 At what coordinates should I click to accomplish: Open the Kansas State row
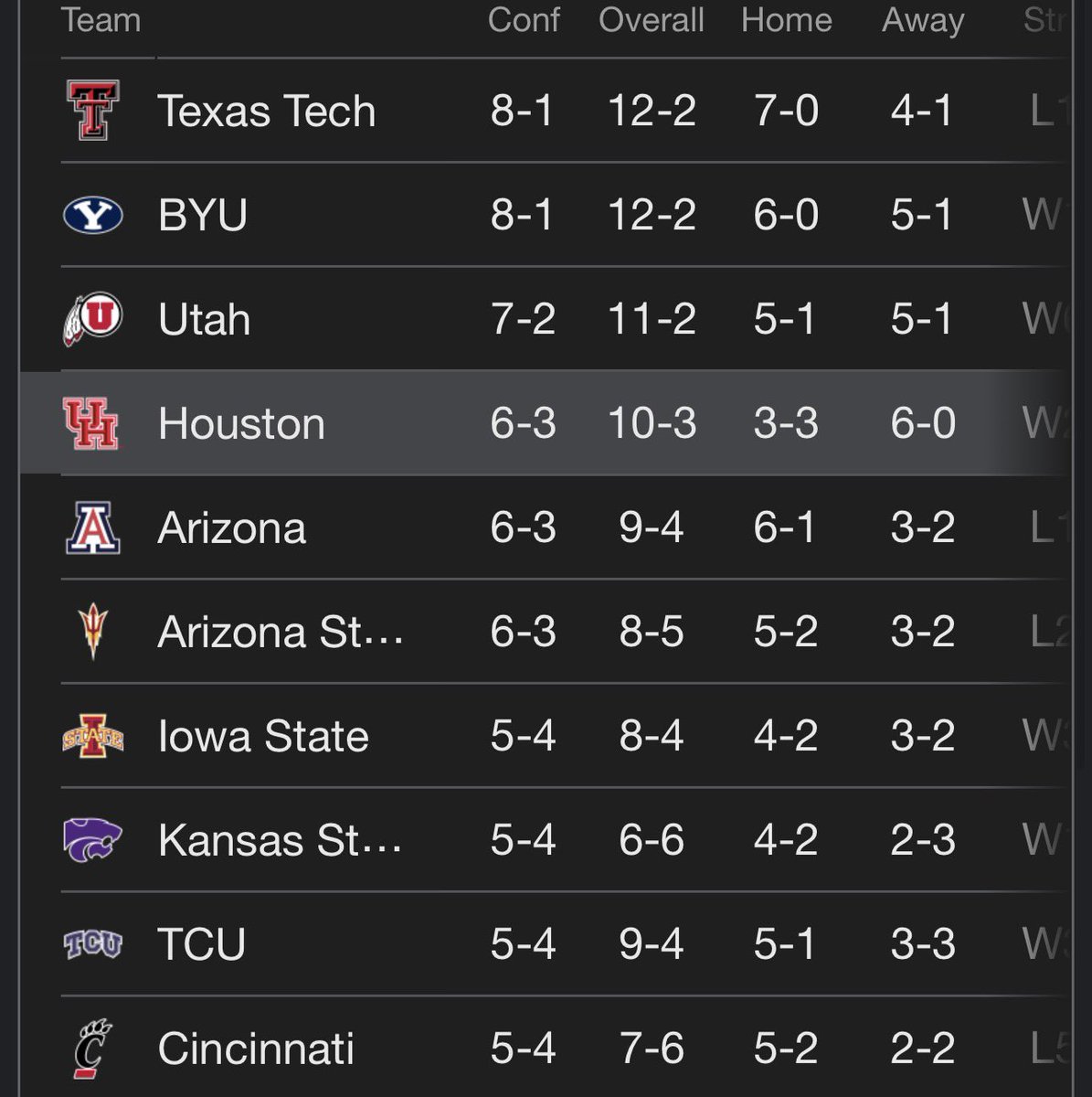280,841
